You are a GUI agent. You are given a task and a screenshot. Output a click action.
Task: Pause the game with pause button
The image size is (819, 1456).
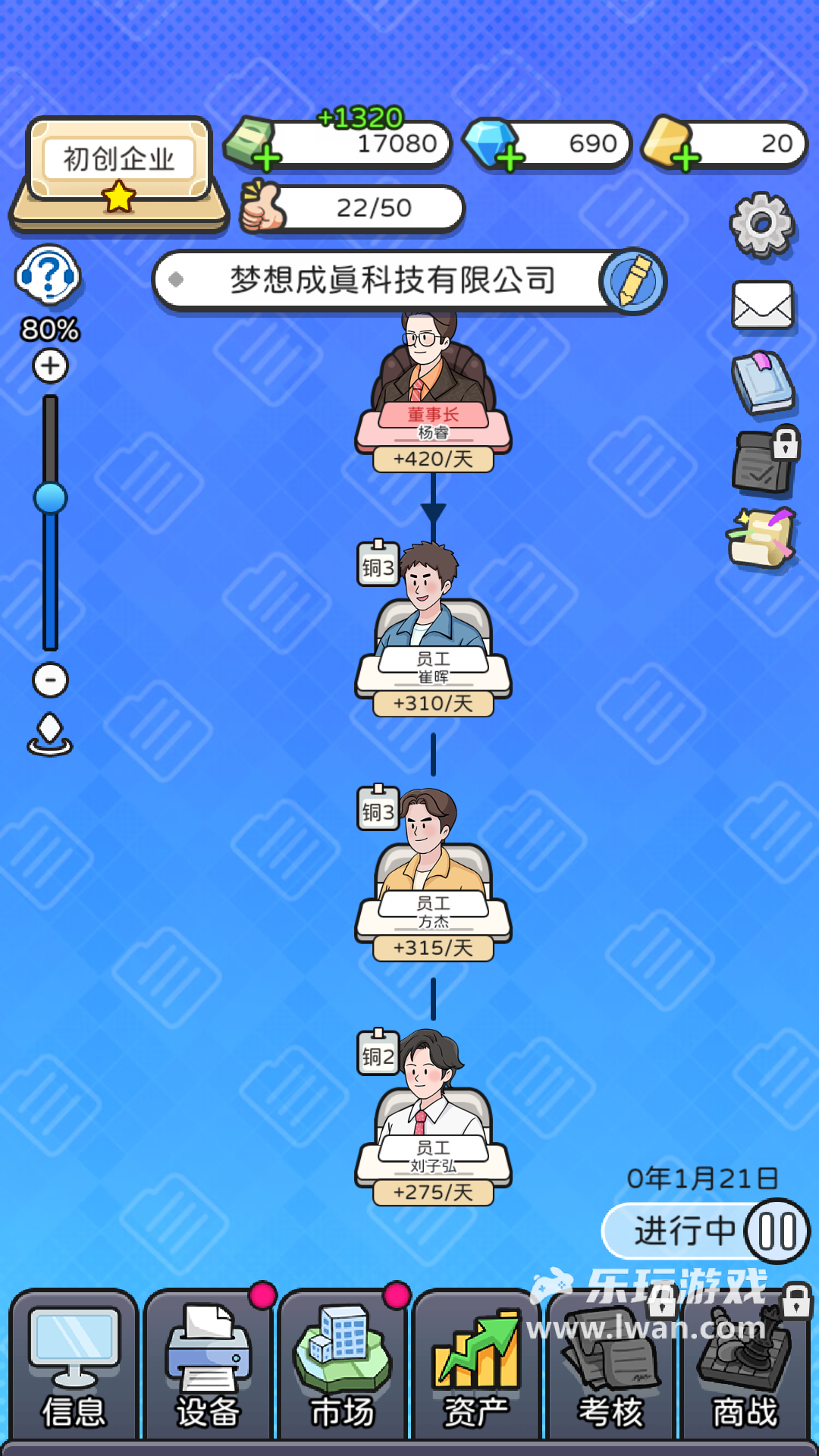click(x=777, y=1231)
